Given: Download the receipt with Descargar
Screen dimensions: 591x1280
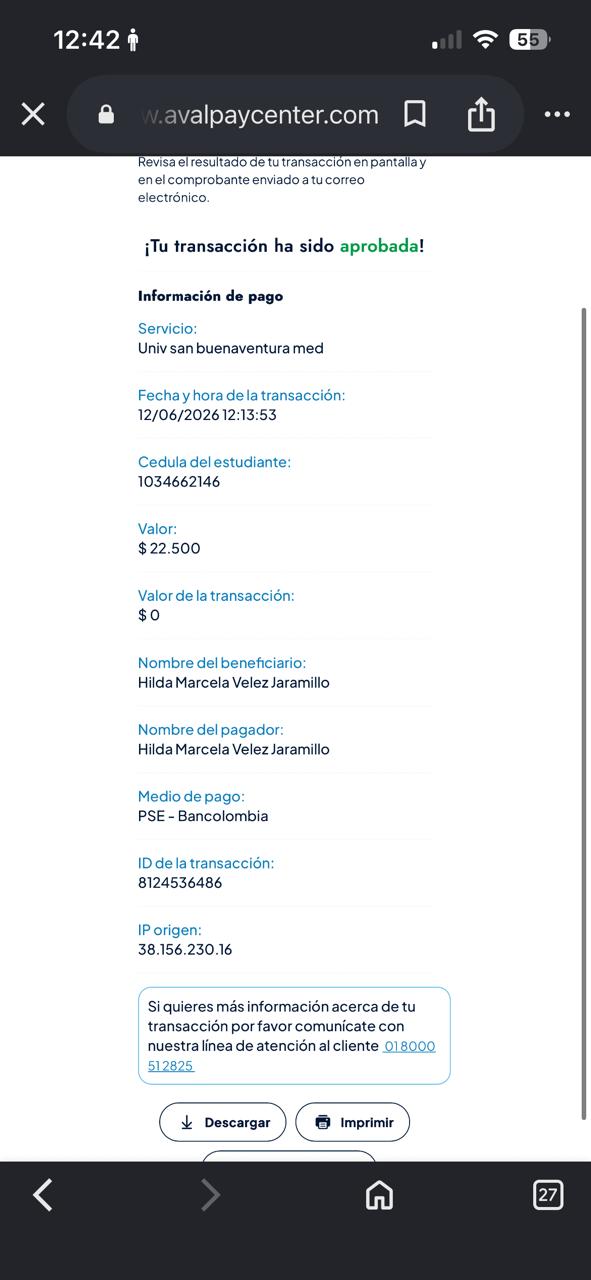Looking at the screenshot, I should point(223,1122).
